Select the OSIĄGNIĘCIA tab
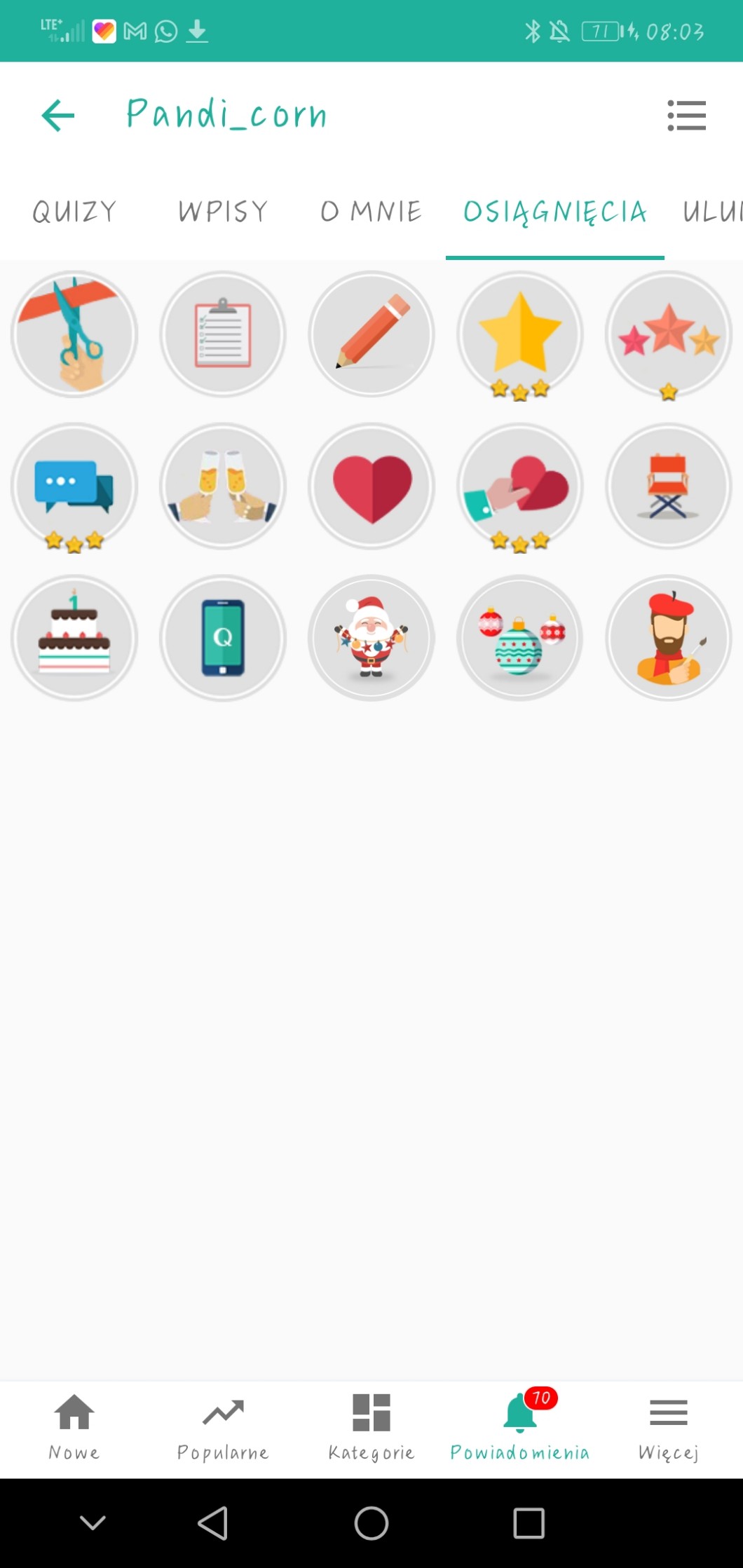Screen dimensions: 743x1568 coord(554,212)
